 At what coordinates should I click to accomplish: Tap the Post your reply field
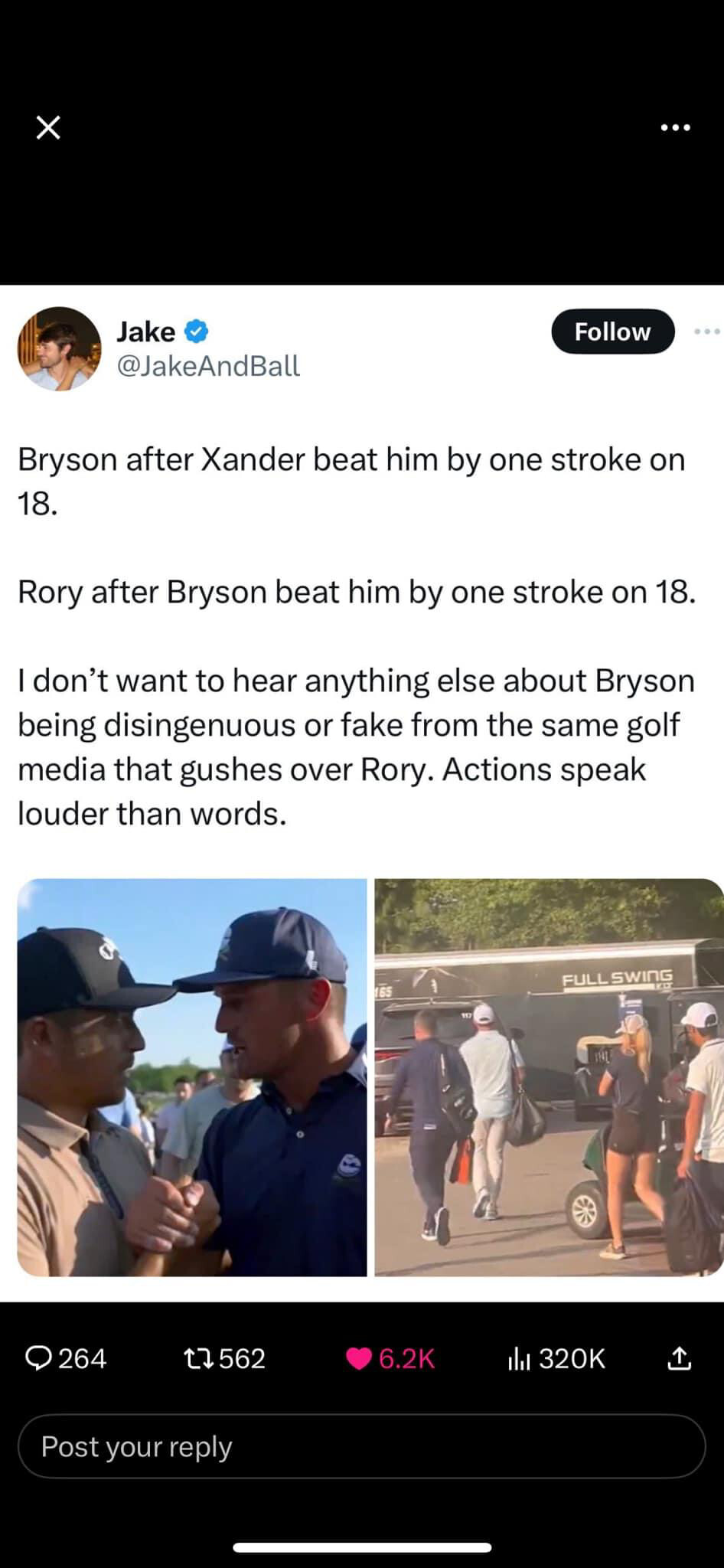(361, 1446)
